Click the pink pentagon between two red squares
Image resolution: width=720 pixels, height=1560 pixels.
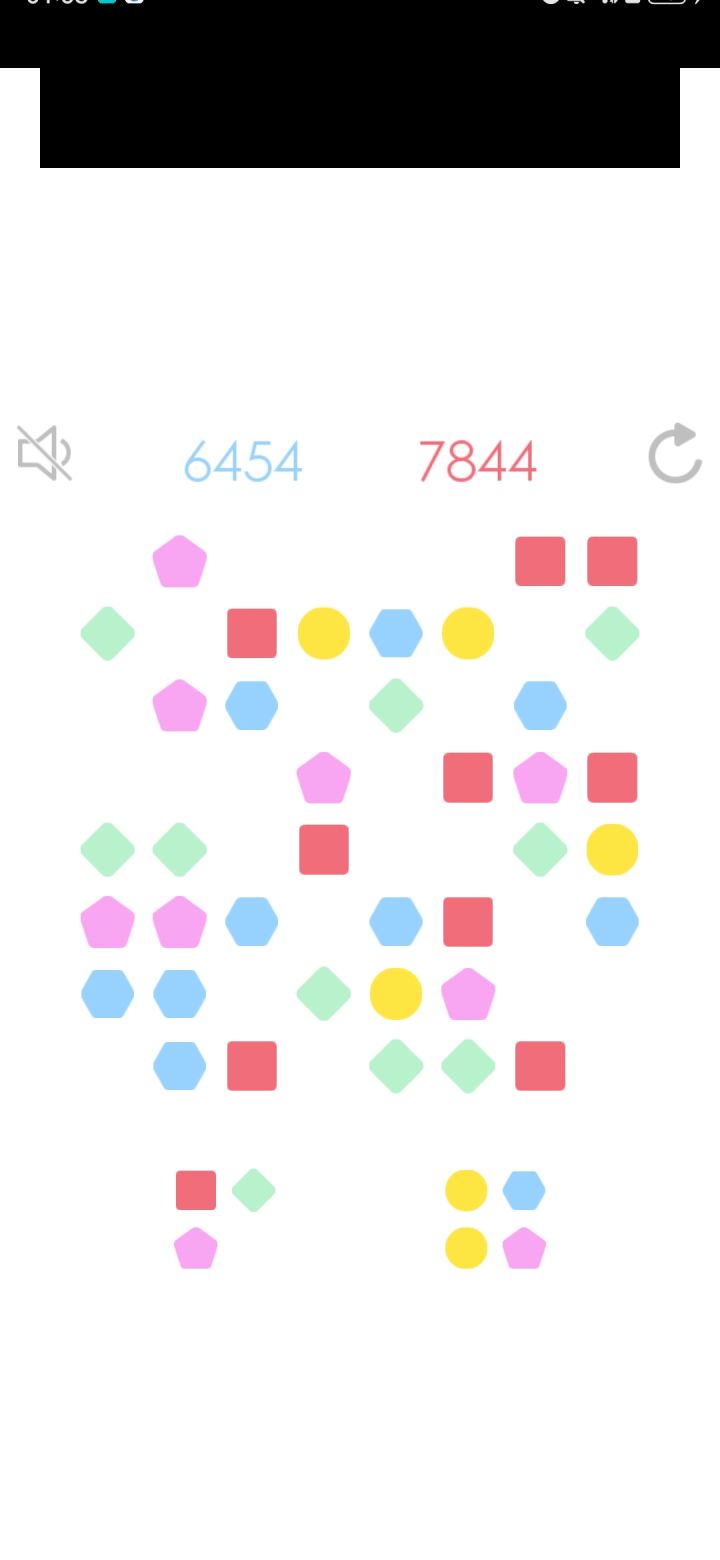539,778
